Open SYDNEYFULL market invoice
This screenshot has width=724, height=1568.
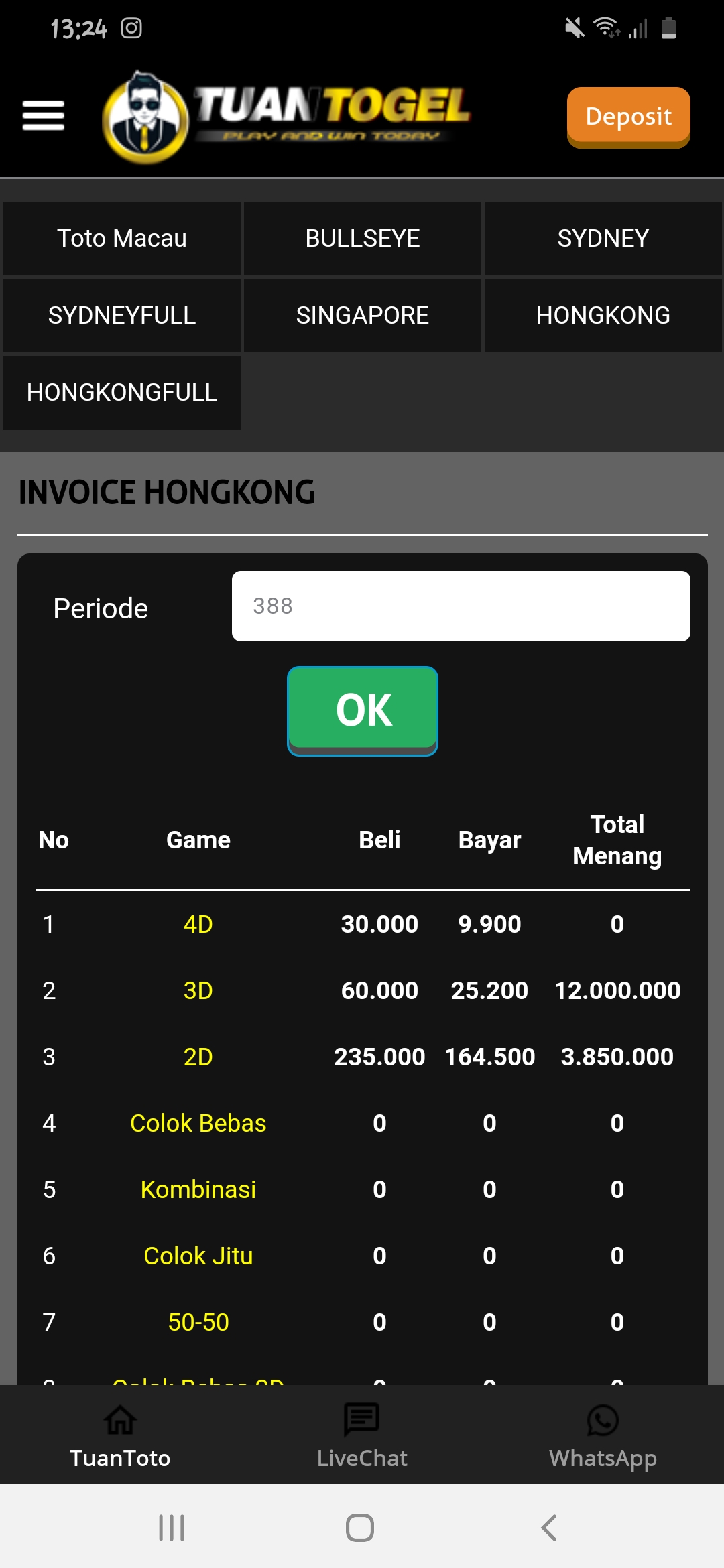[122, 316]
